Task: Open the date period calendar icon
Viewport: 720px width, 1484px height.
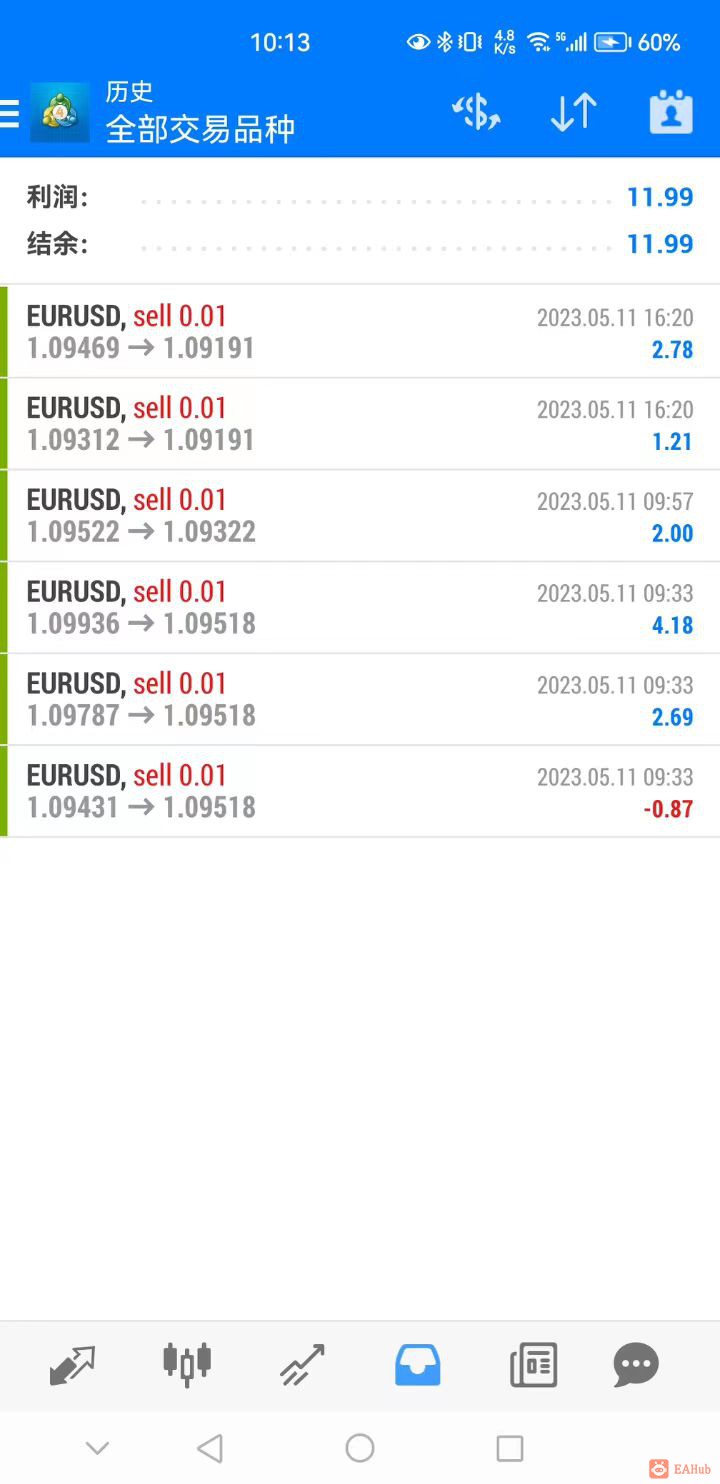Action: tap(671, 113)
